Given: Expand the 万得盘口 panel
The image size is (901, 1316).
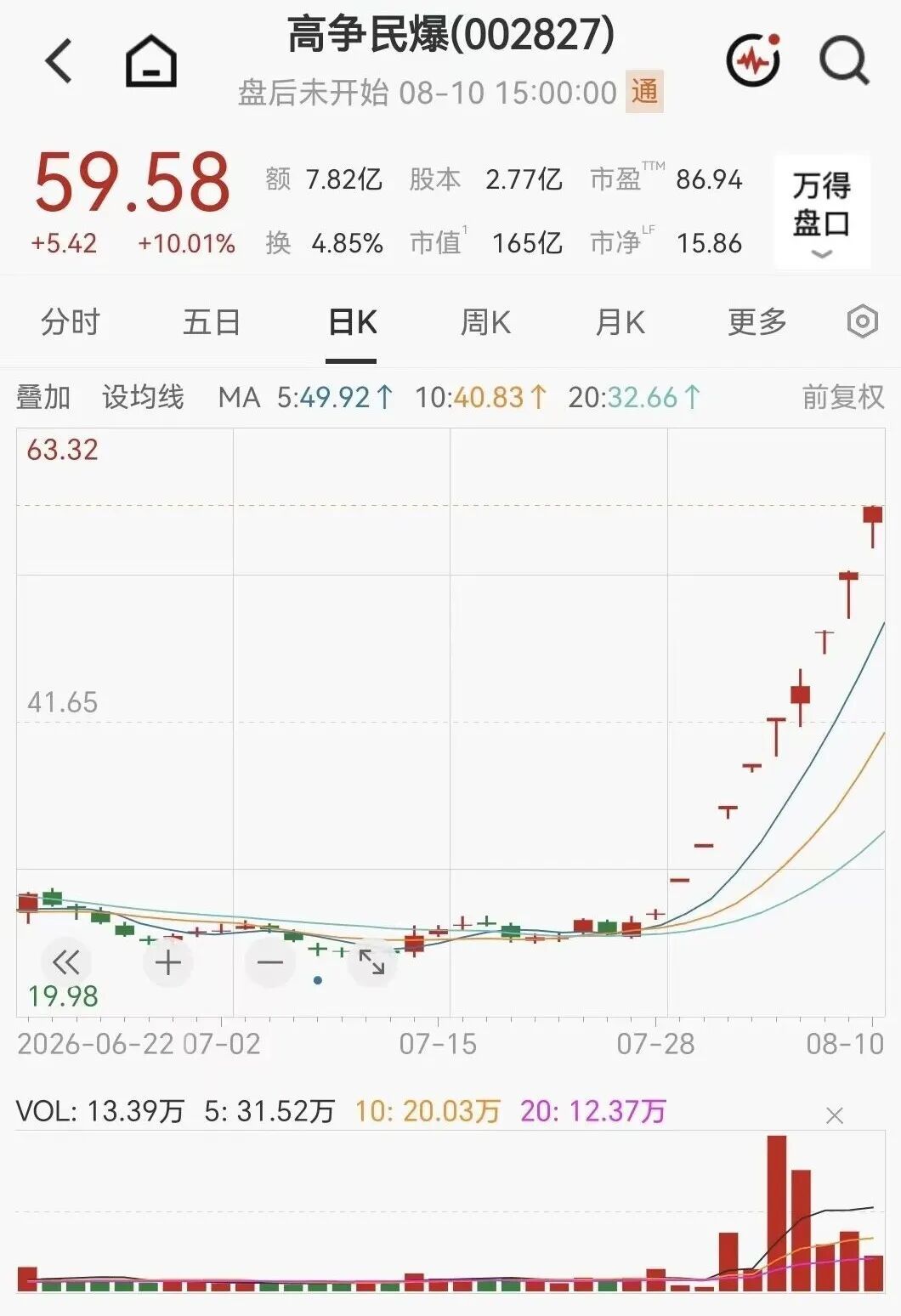Looking at the screenshot, I should click(822, 213).
